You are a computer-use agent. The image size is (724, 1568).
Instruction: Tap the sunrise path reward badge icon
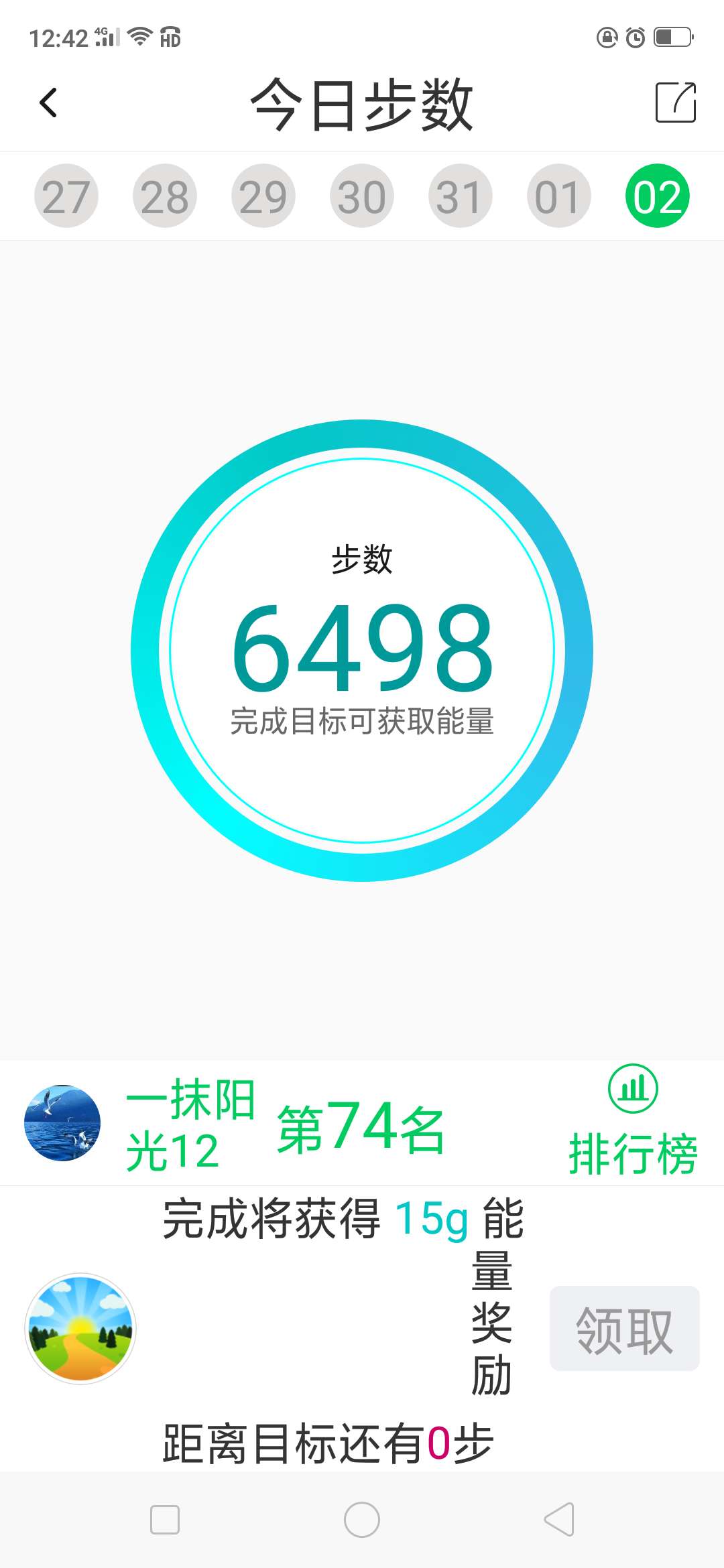tap(80, 1330)
